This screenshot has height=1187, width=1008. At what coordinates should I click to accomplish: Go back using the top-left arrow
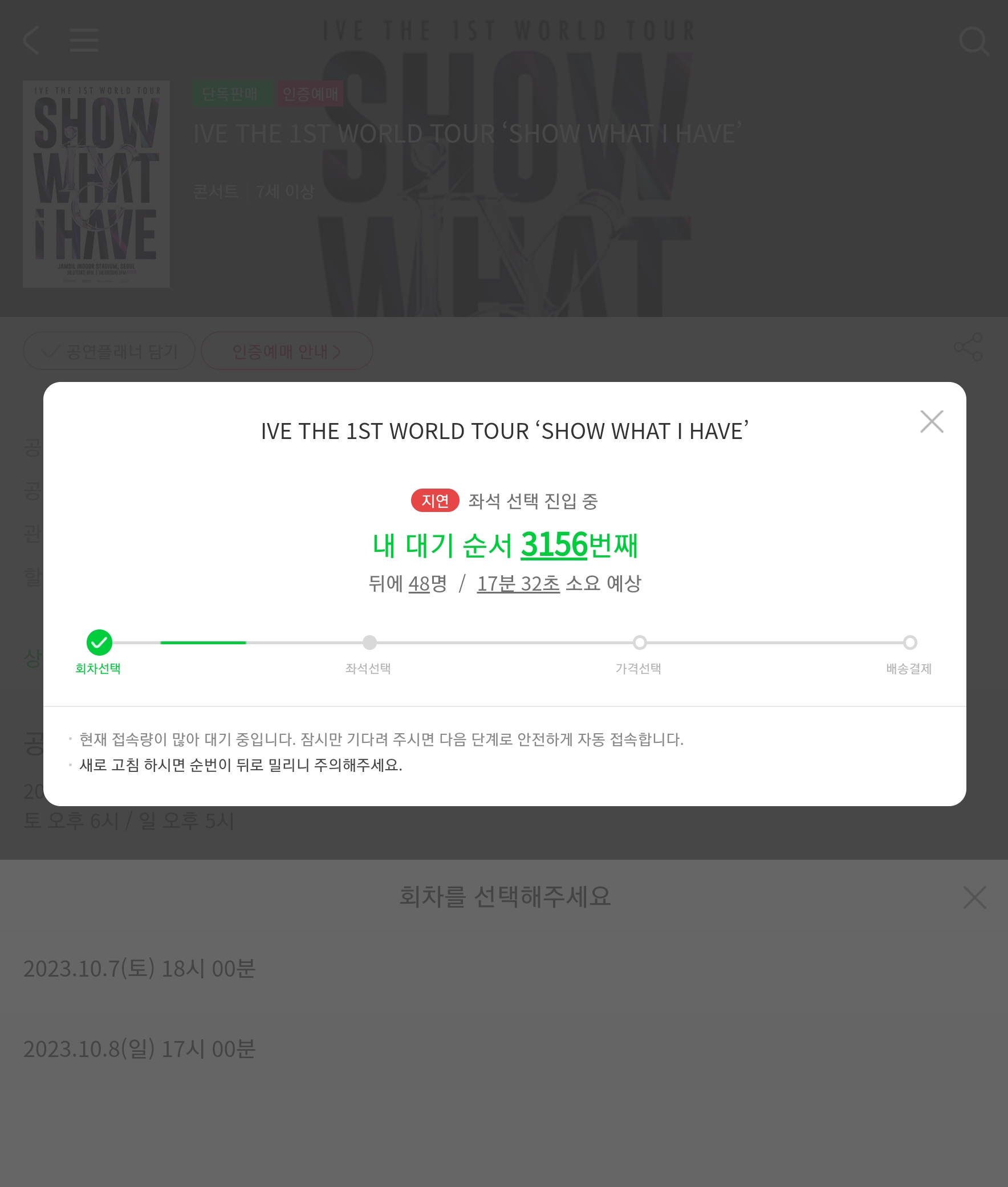coord(31,40)
